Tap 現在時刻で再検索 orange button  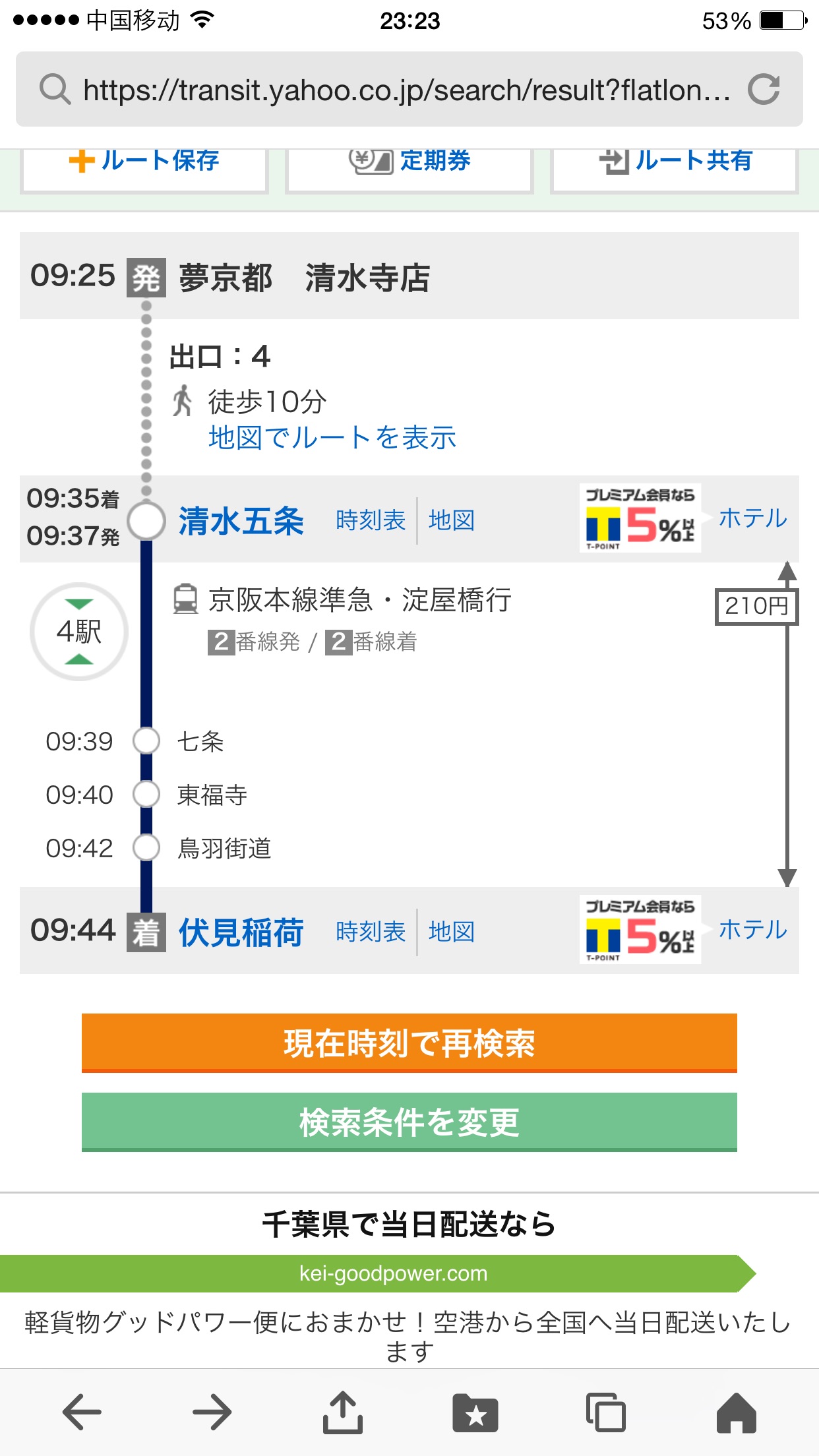click(409, 1043)
